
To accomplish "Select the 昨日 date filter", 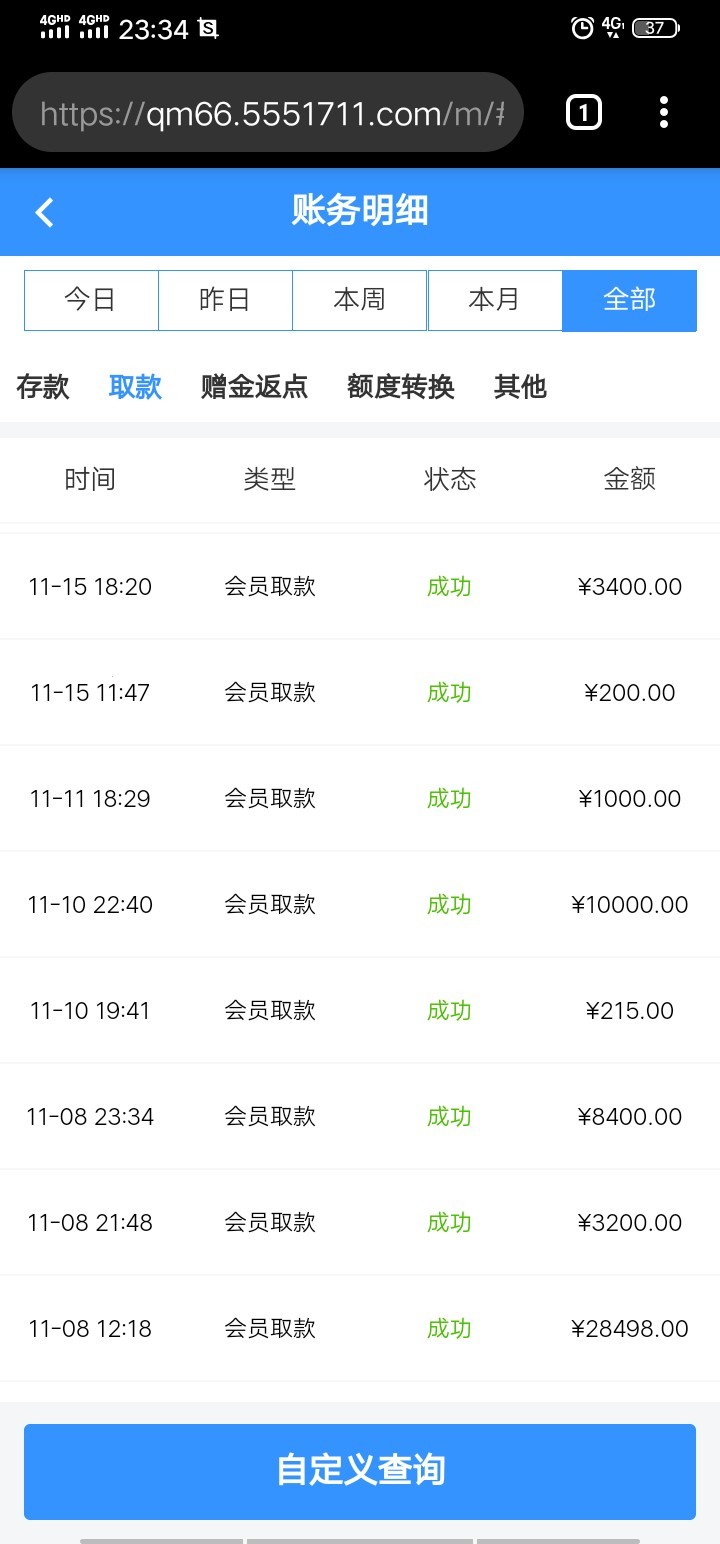I will pyautogui.click(x=225, y=300).
